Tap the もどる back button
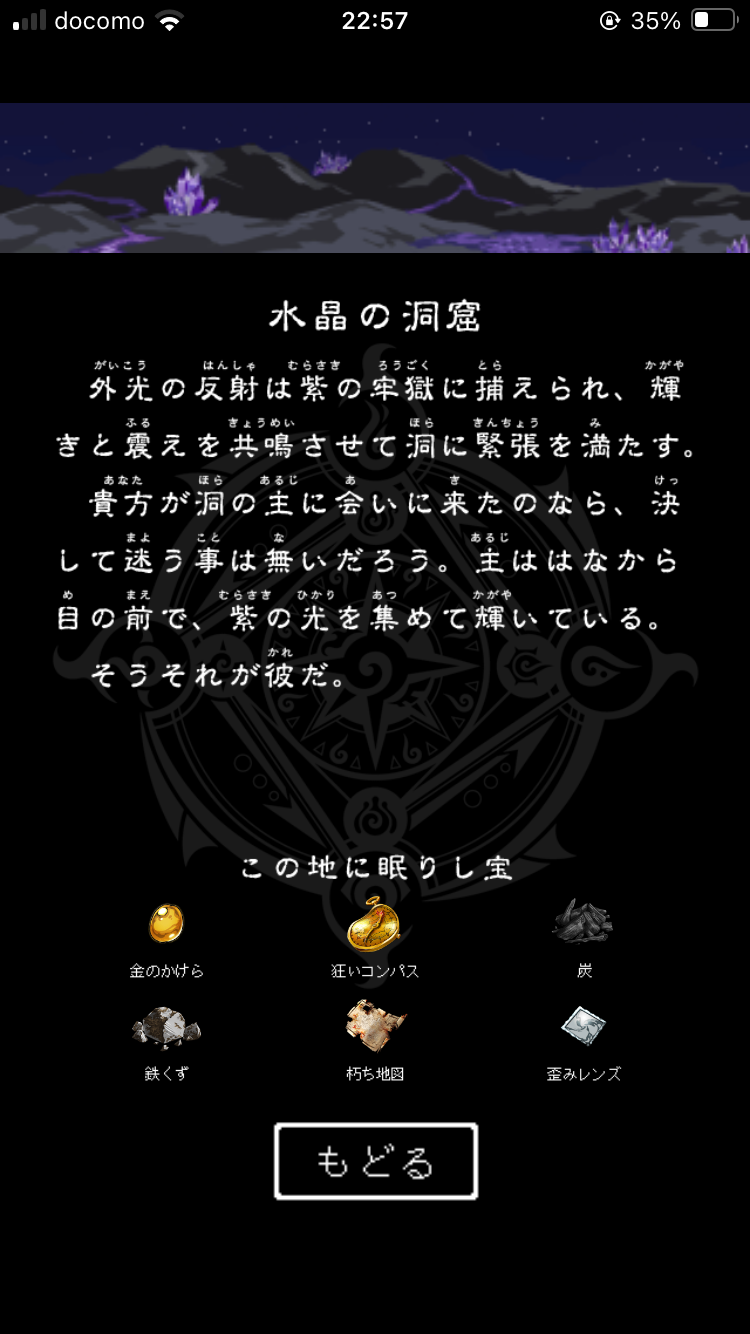The image size is (750, 1334). click(376, 1161)
